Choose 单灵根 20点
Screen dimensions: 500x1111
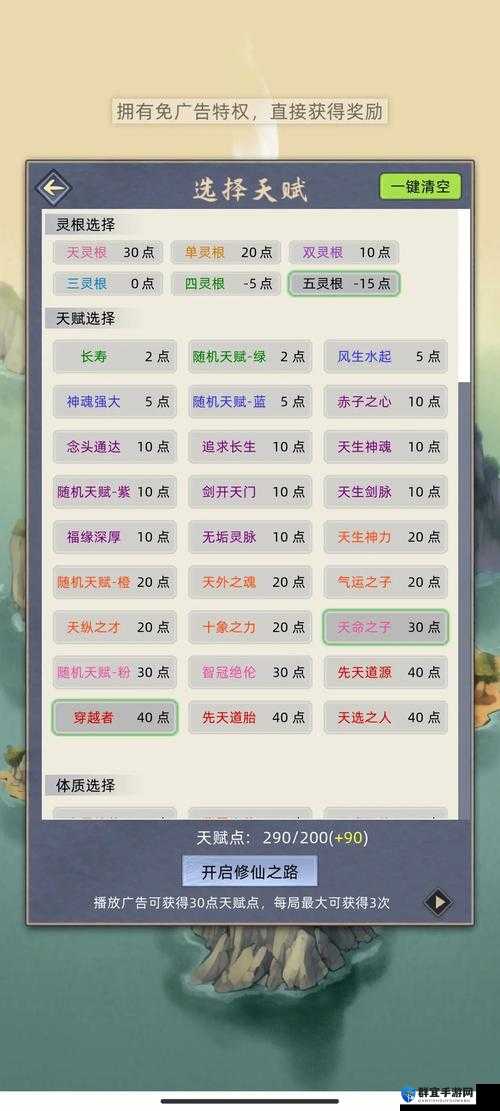[226, 252]
